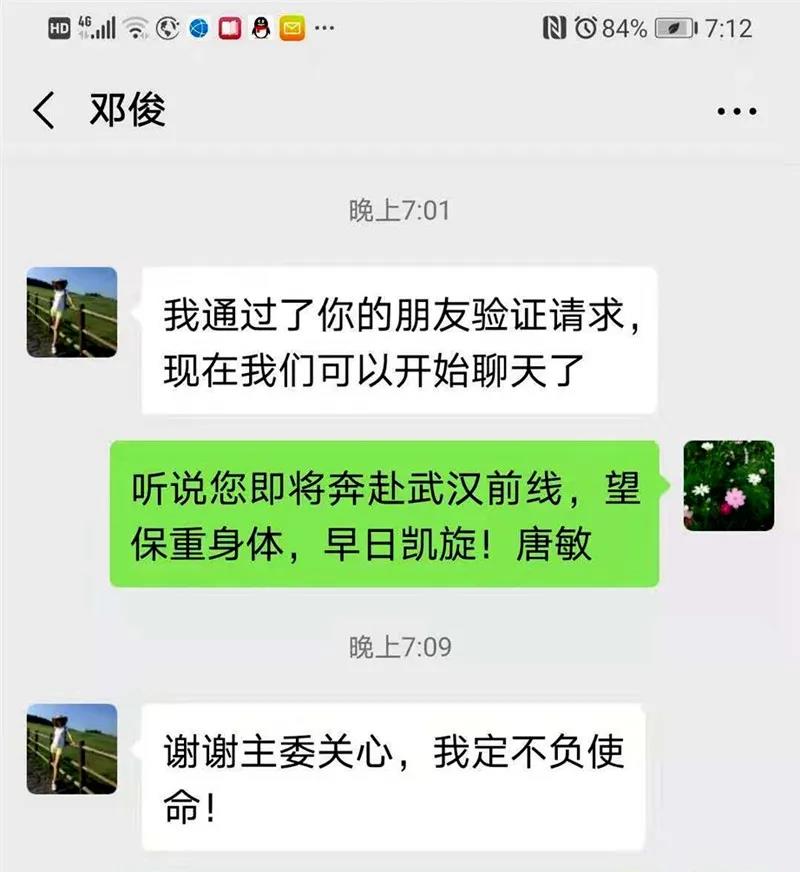Tap the yellow mail notification icon in status bar

[293, 28]
